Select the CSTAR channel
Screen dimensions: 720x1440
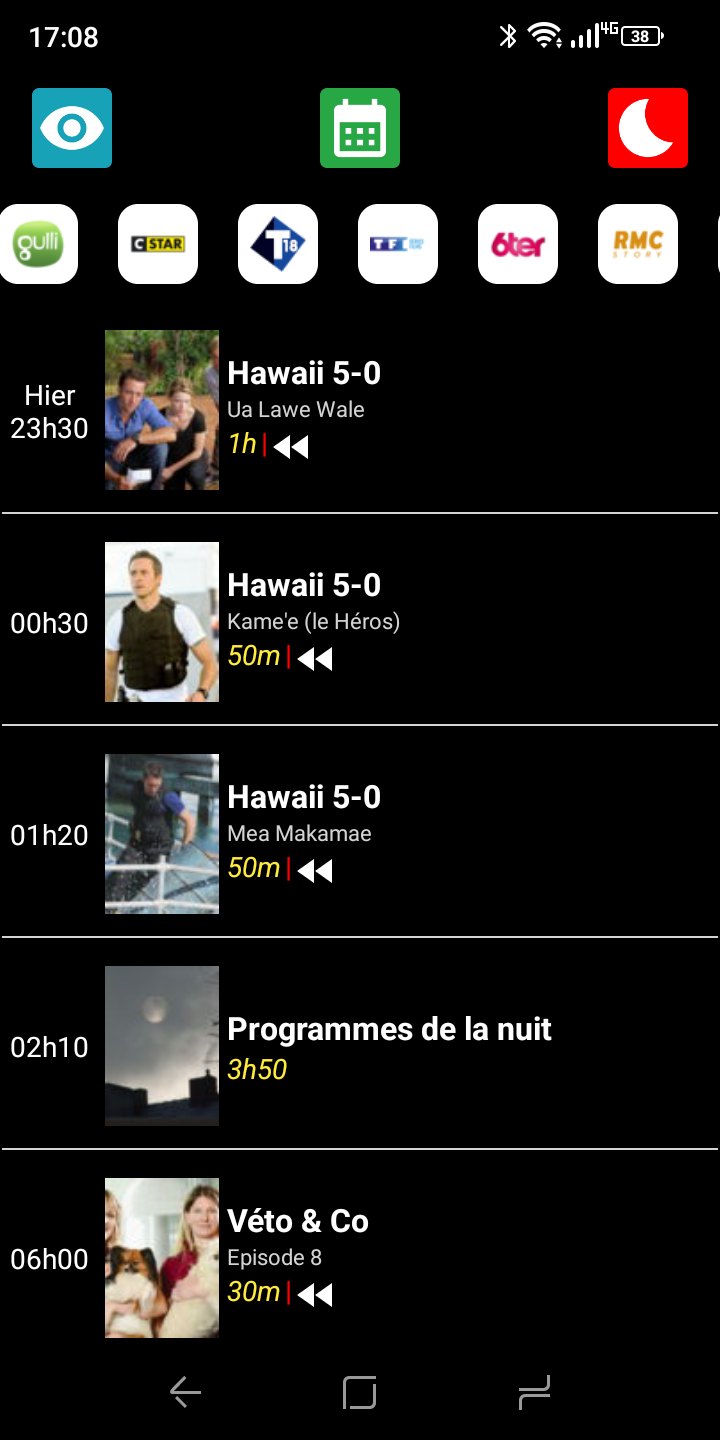point(158,244)
